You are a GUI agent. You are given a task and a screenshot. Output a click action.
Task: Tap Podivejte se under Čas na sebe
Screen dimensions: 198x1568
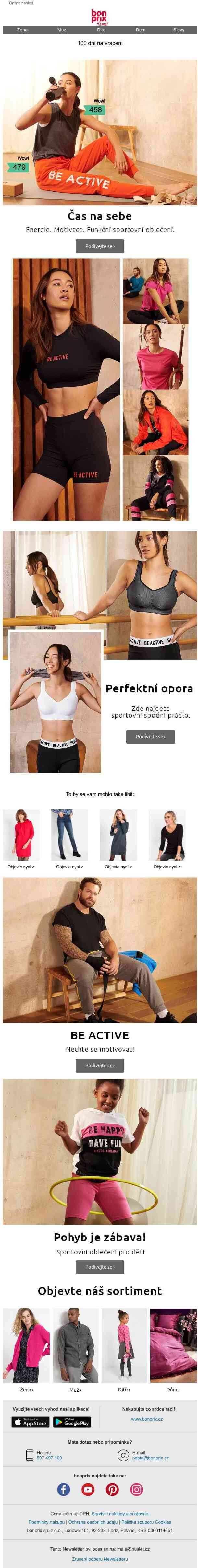tap(100, 246)
